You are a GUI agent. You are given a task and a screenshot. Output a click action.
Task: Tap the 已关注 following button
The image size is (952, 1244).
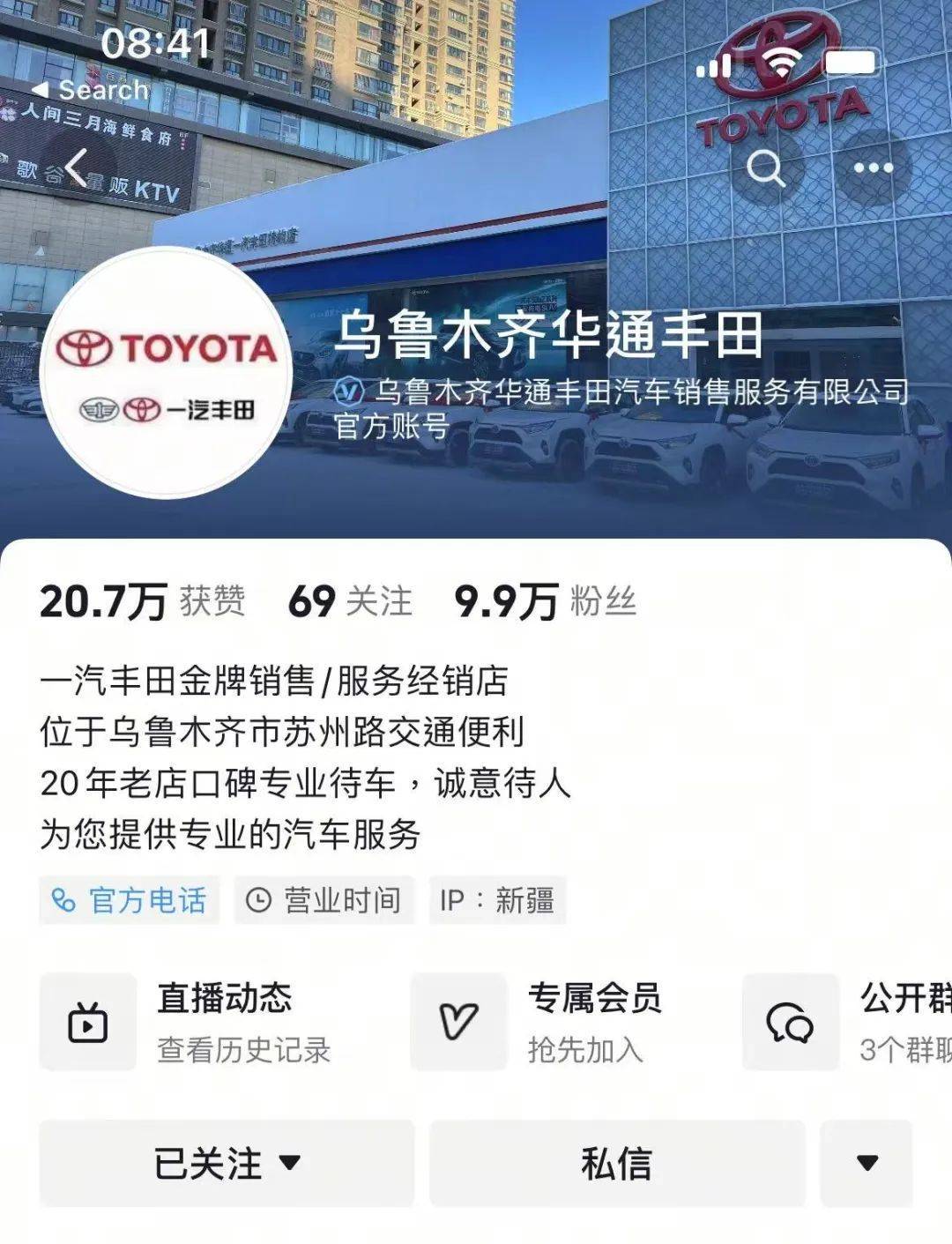(227, 1164)
